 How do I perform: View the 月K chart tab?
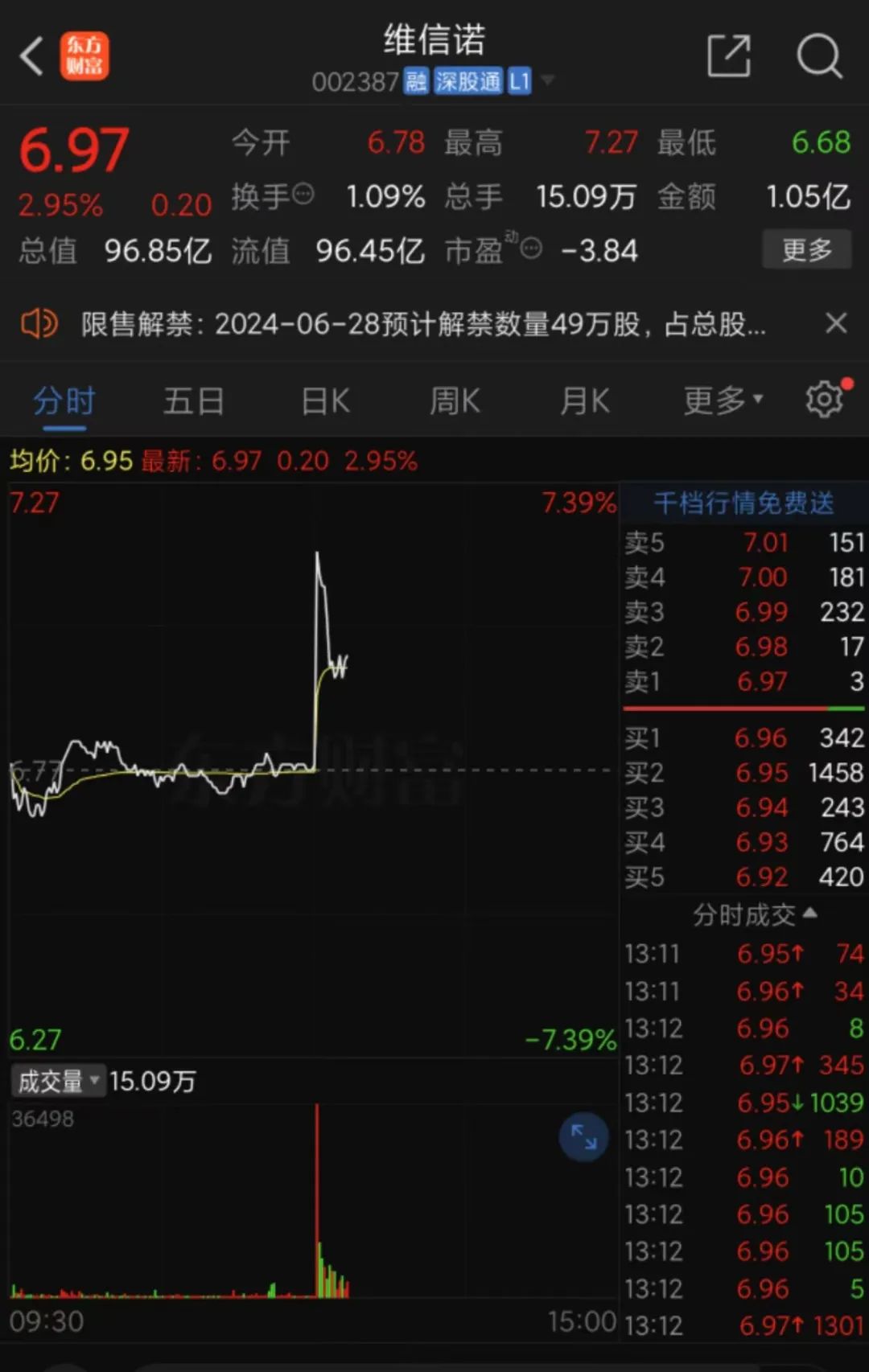point(585,401)
